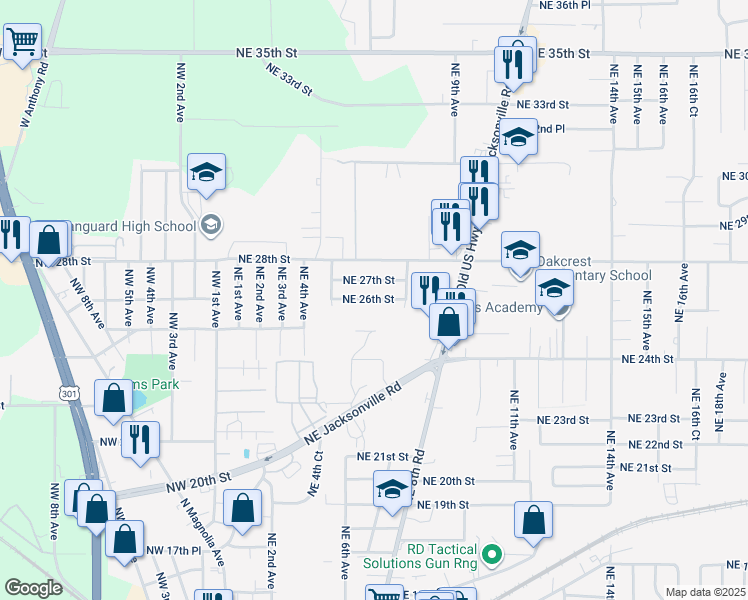Open the Google logo link
This screenshot has height=600, width=748.
(x=33, y=588)
